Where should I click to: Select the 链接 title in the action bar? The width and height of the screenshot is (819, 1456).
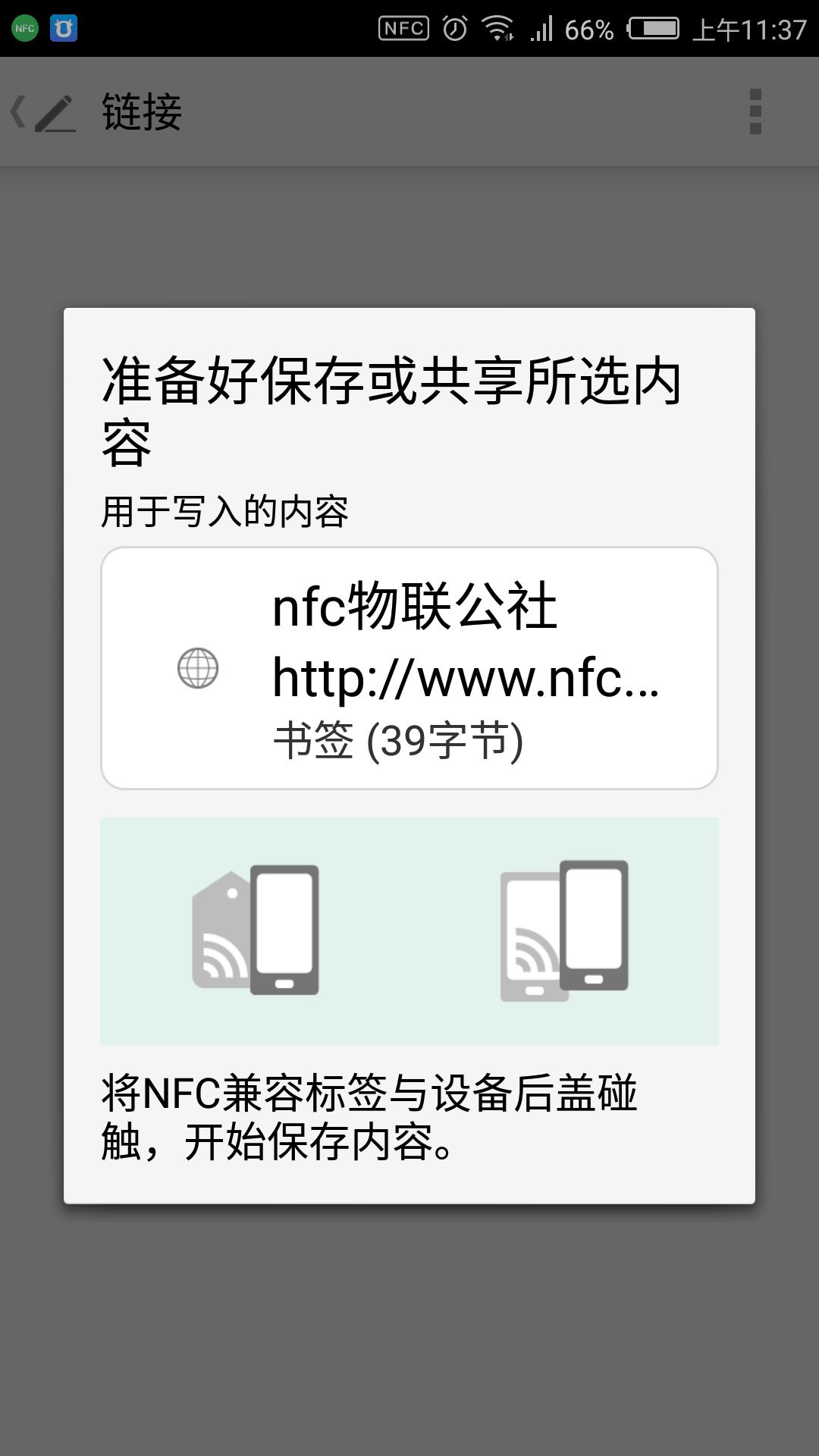pos(141,114)
